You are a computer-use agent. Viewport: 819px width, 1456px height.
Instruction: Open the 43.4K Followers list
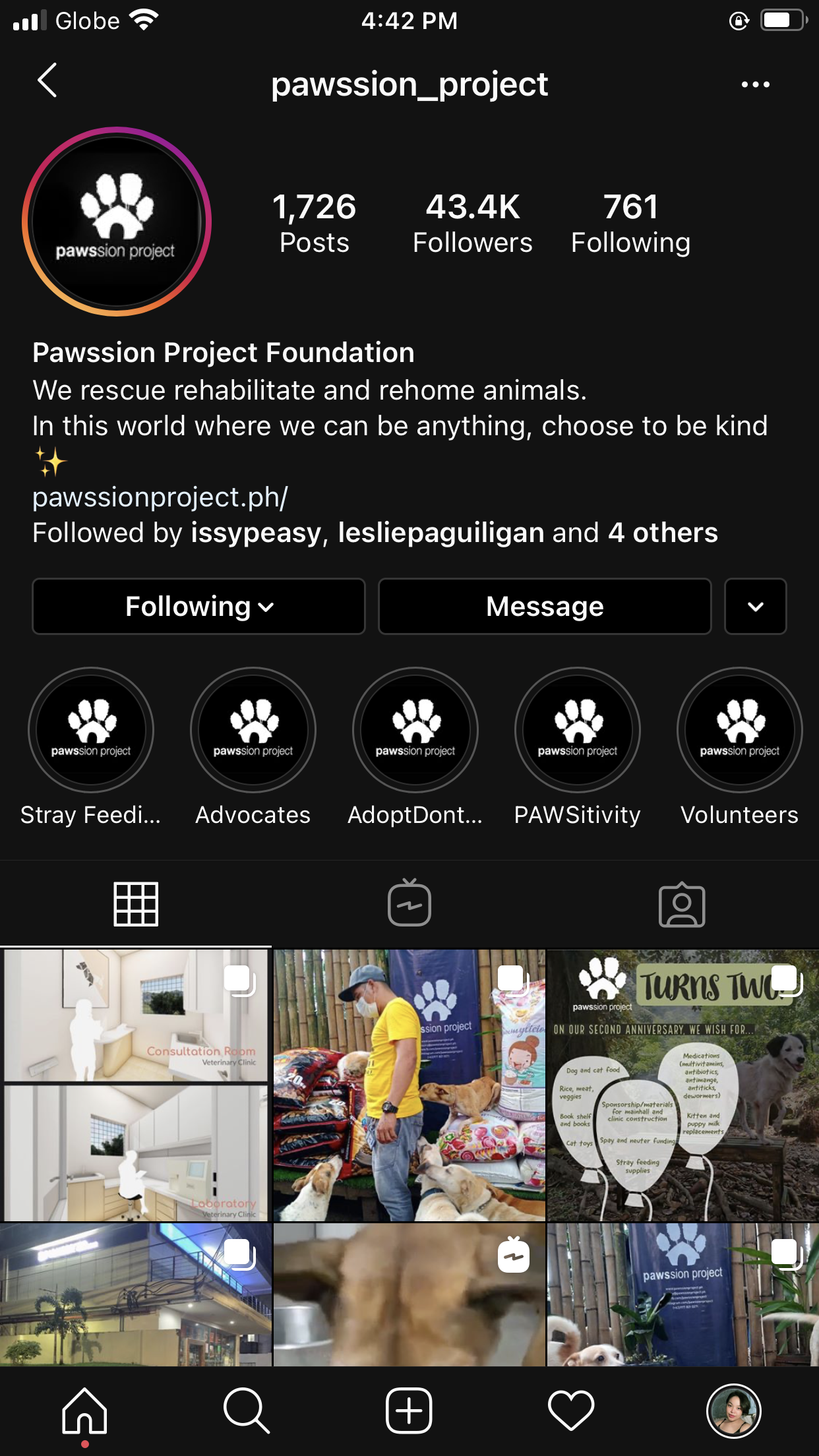tap(472, 223)
